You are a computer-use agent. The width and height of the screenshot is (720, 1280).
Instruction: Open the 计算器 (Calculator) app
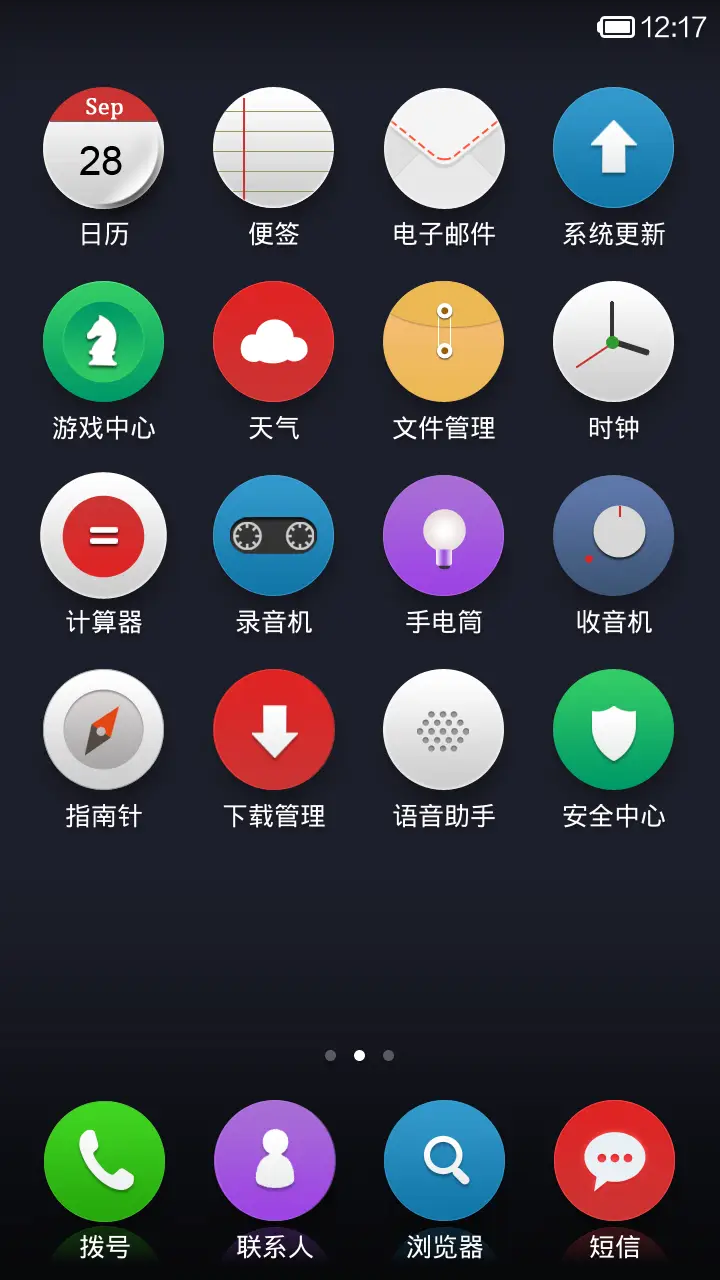point(104,535)
